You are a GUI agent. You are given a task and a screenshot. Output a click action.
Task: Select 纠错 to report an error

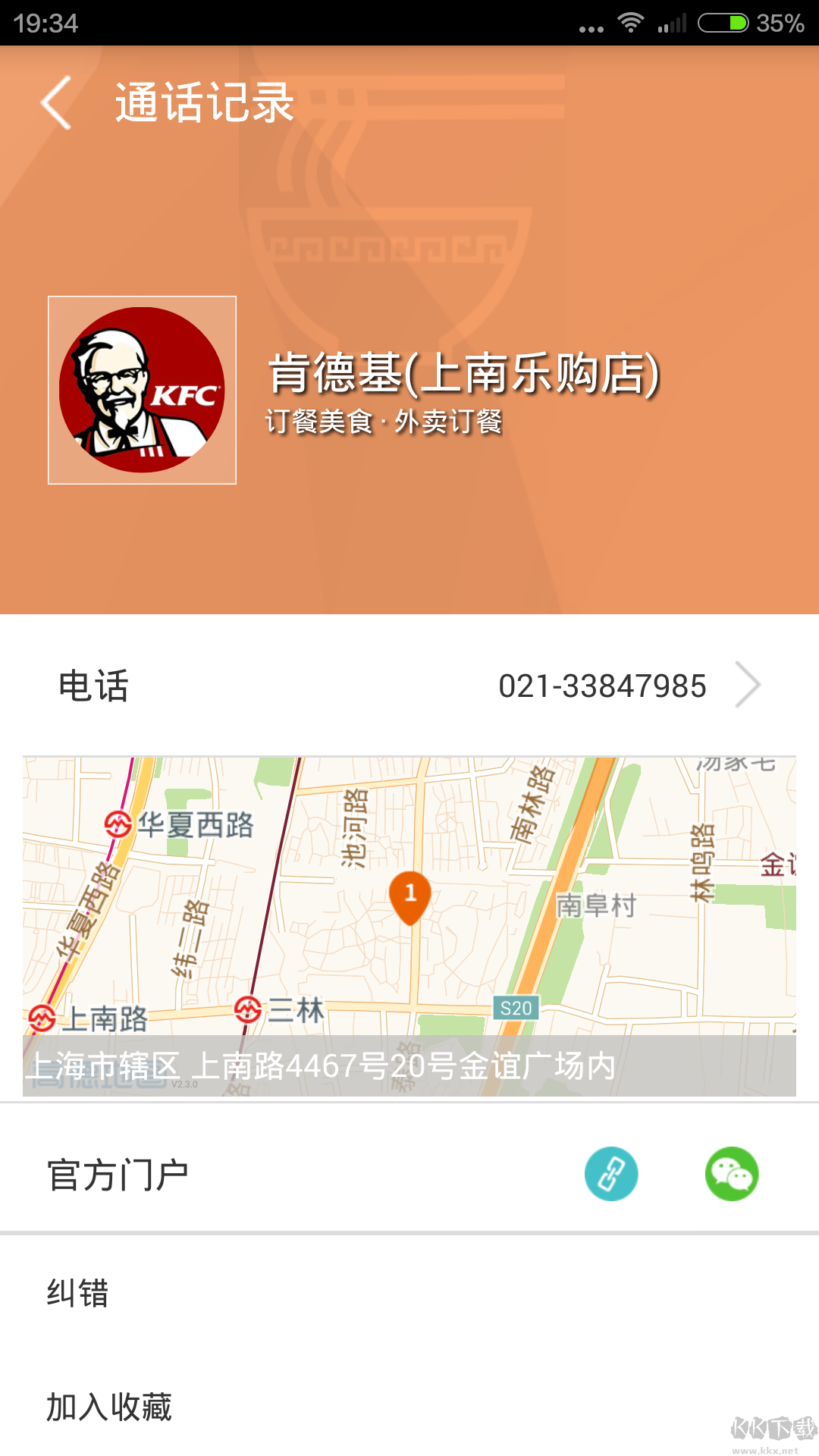point(77,1293)
